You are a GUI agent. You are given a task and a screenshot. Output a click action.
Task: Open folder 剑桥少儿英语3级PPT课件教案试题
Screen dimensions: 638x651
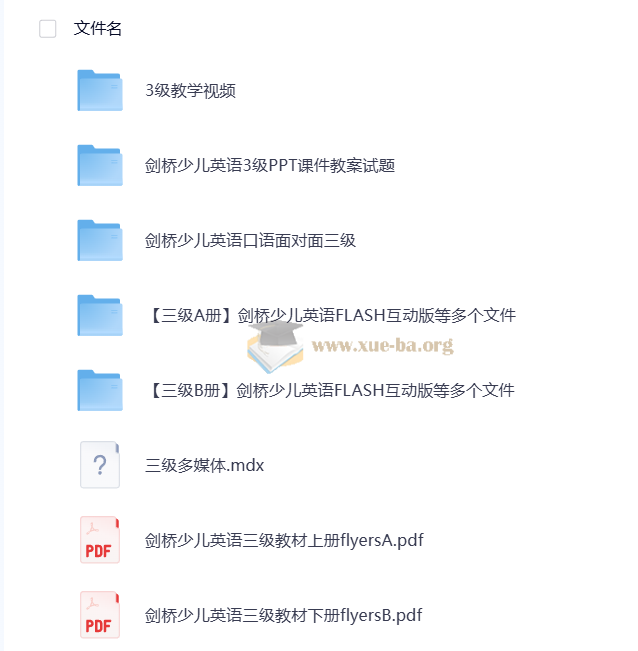[x=269, y=166]
